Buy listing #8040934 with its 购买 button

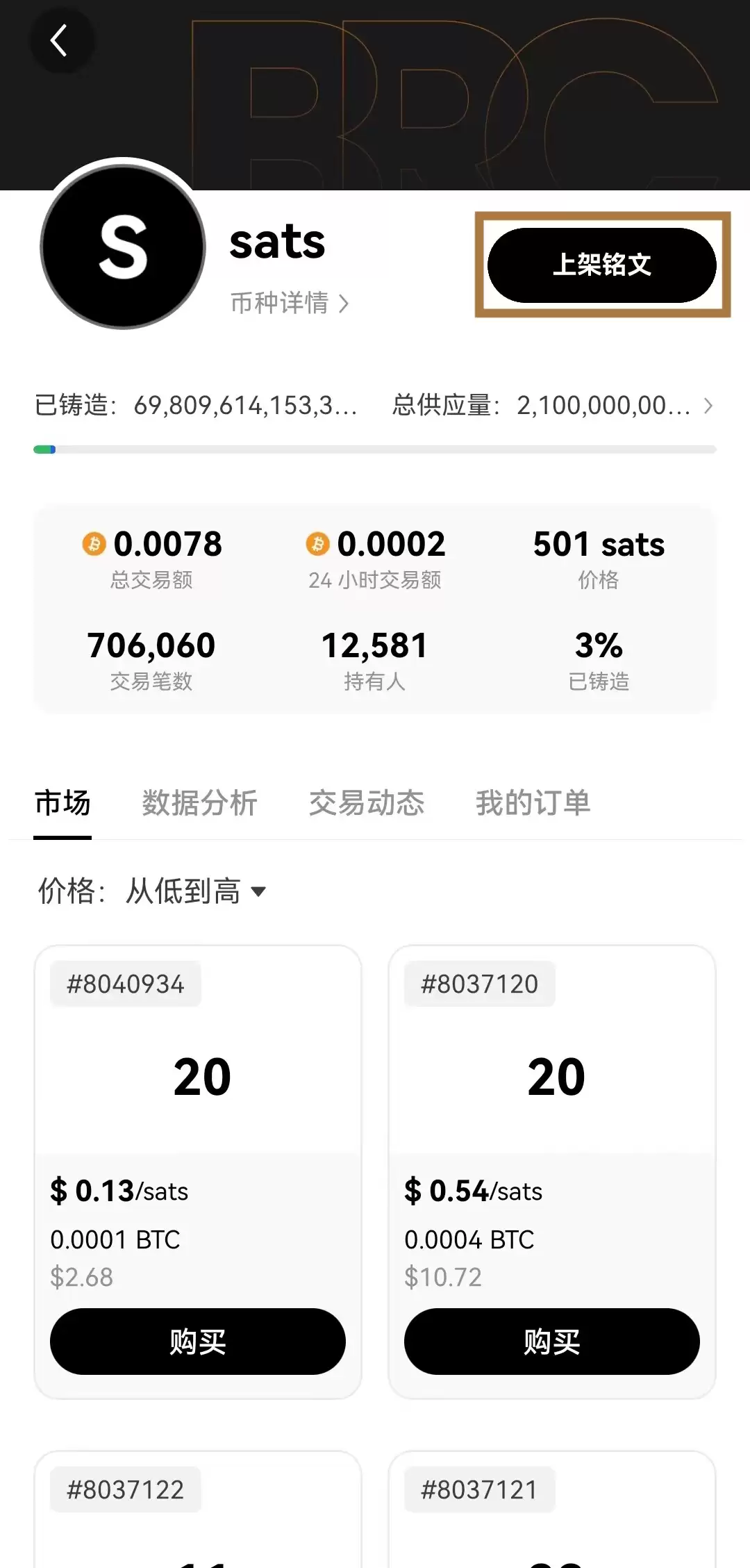tap(197, 1342)
